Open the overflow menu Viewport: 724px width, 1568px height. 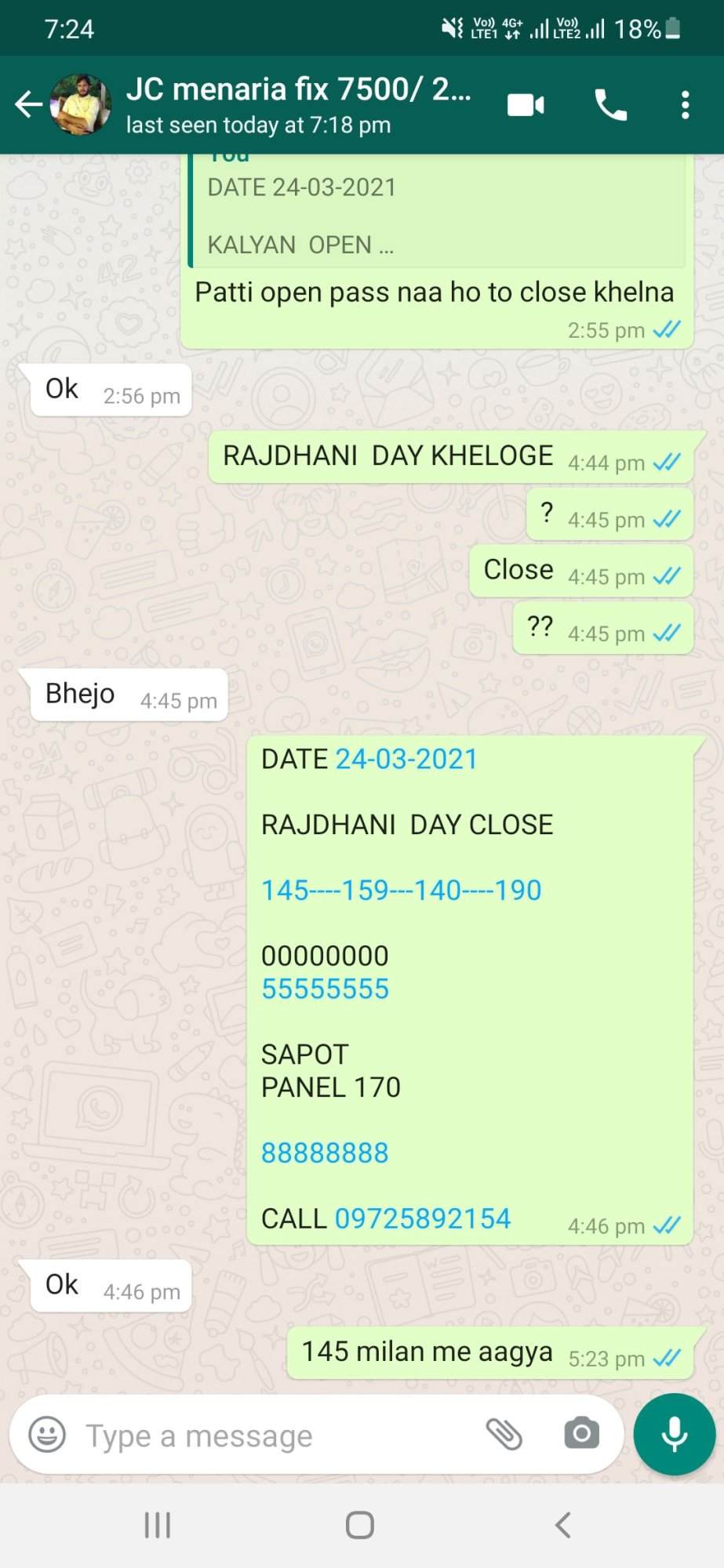pos(685,105)
